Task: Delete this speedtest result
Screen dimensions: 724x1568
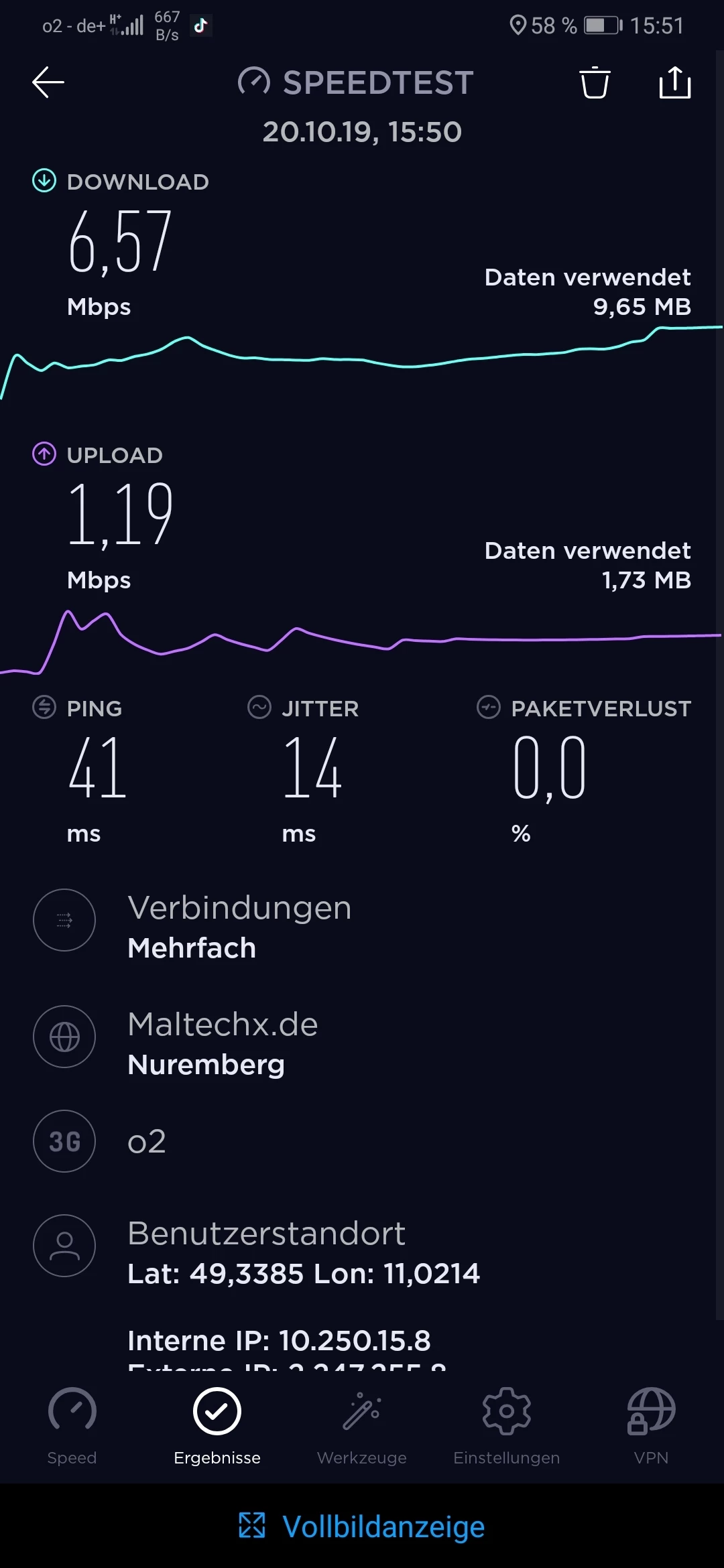Action: click(595, 83)
